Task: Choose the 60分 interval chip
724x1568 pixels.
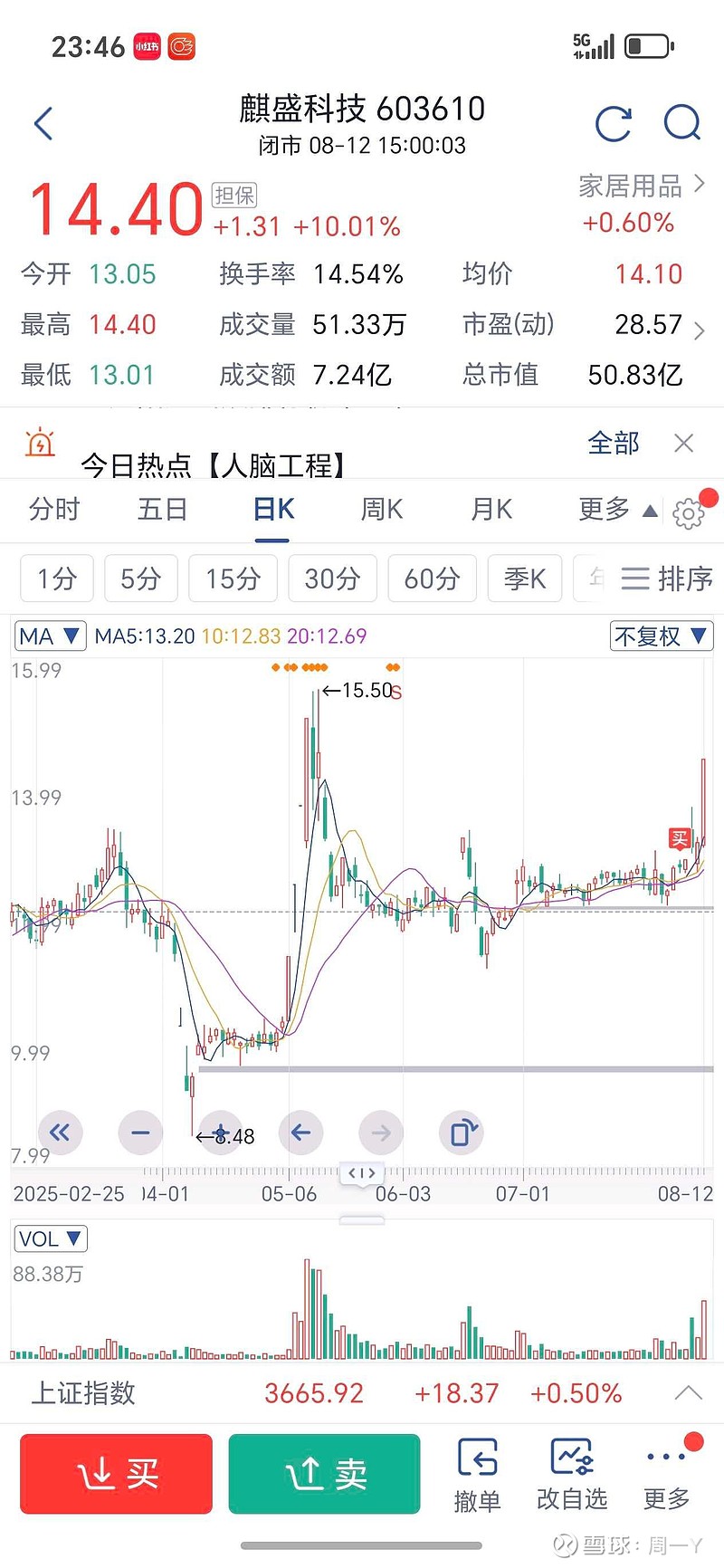Action: pos(432,578)
